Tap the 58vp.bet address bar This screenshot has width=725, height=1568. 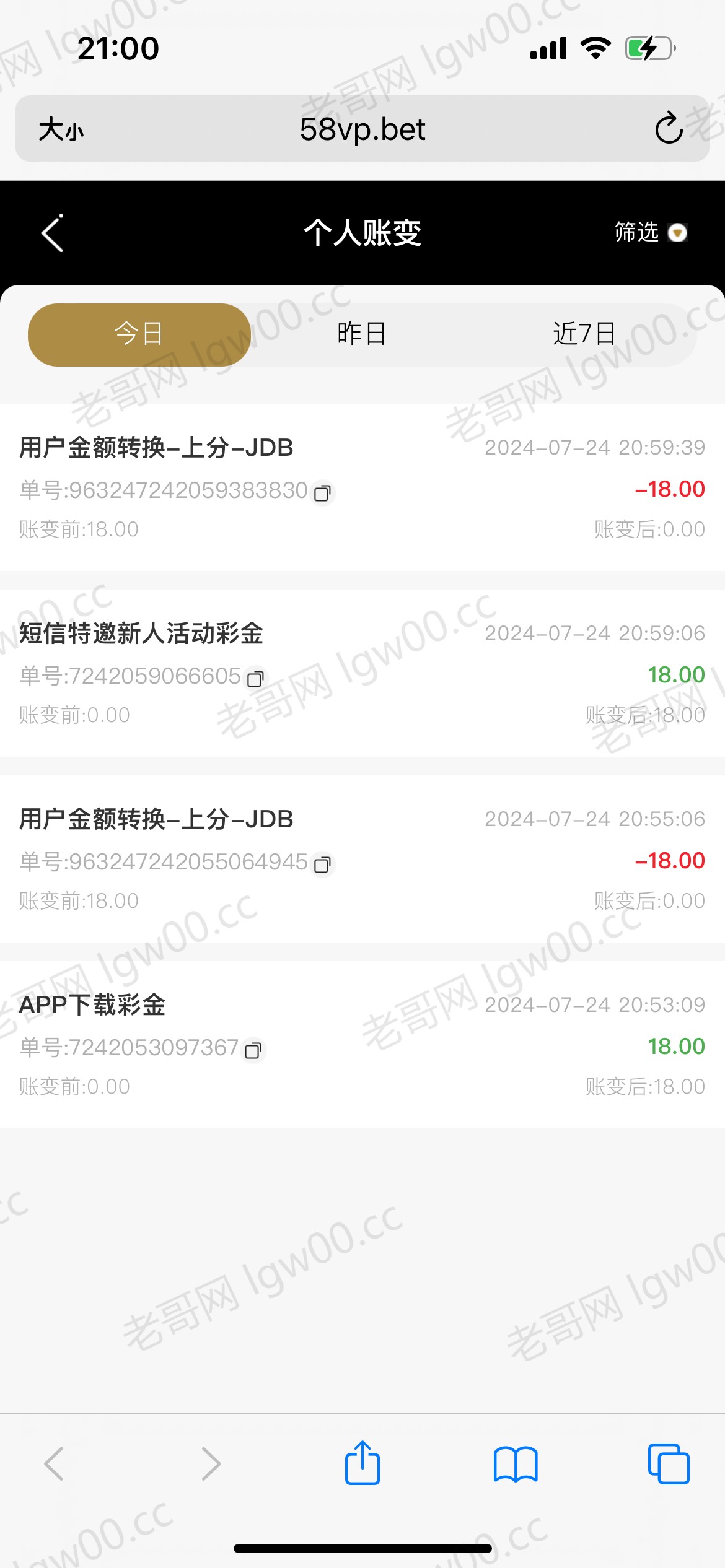(362, 129)
